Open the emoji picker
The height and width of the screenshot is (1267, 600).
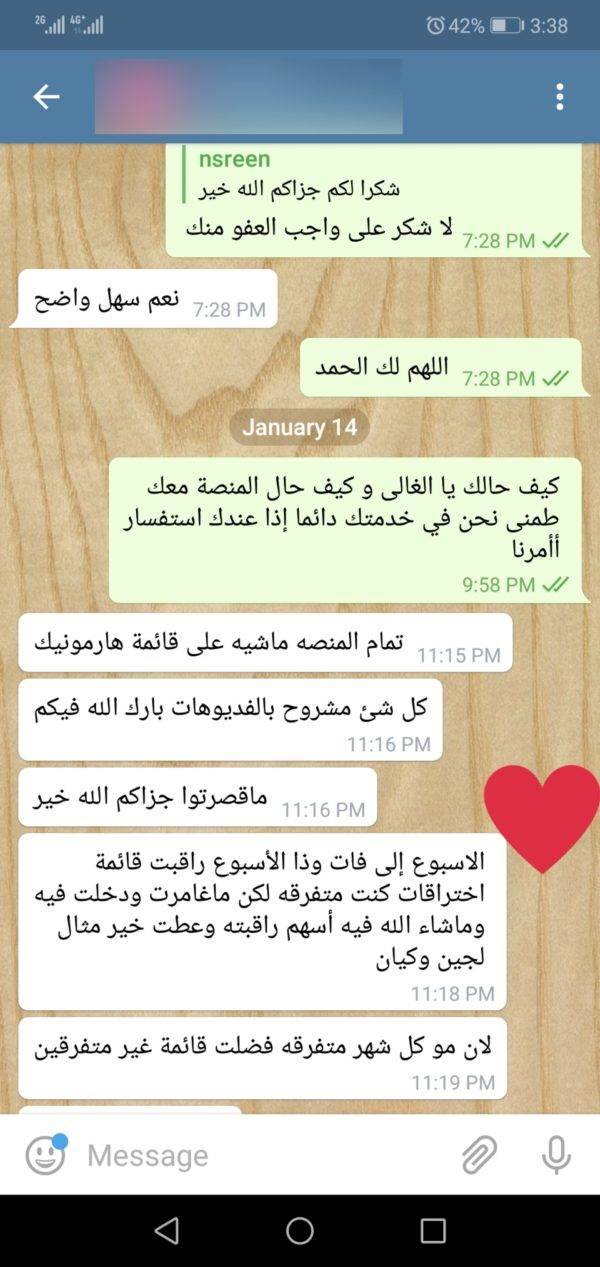tap(46, 1156)
